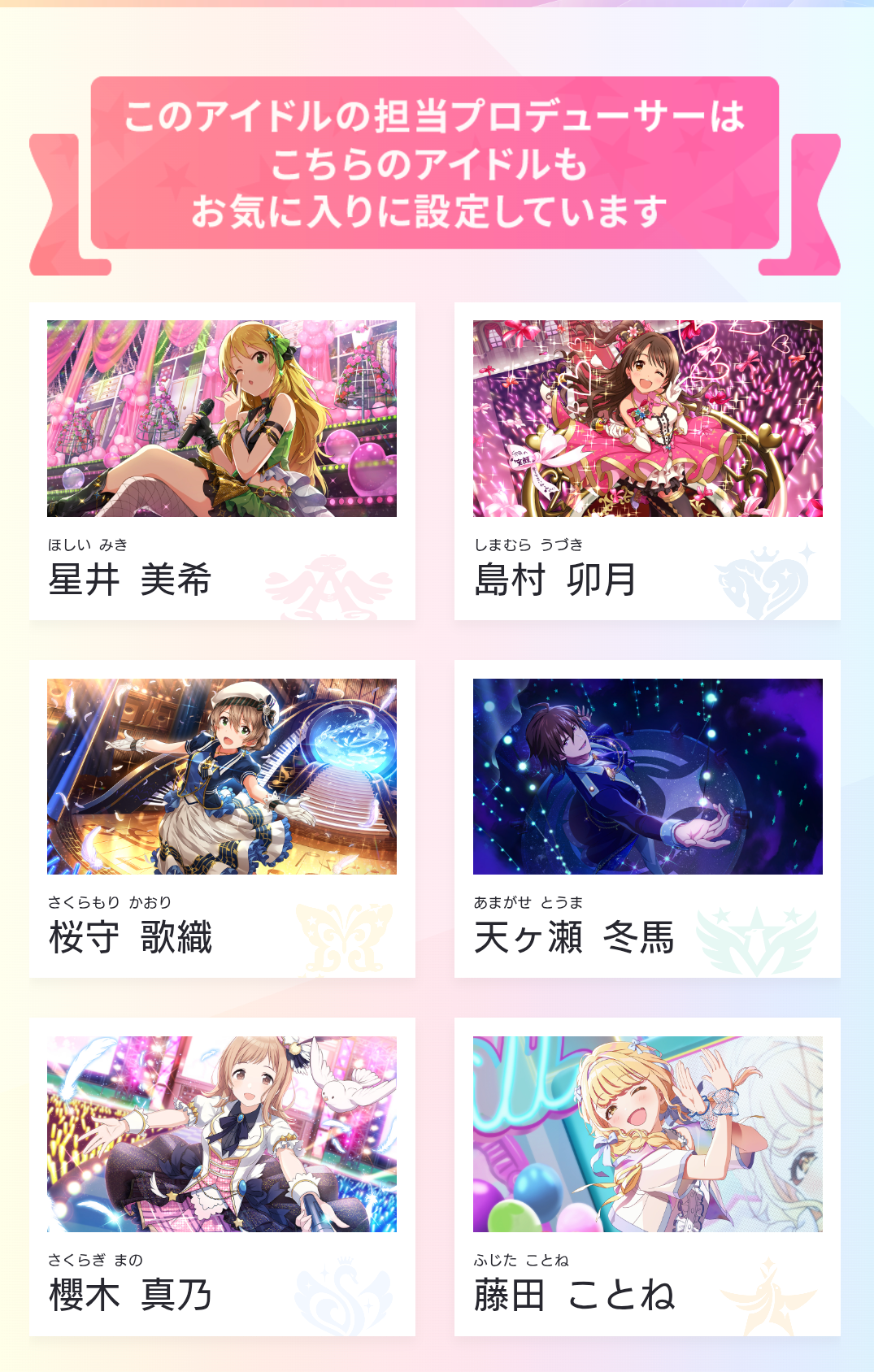Open the card for 星井 美希
This screenshot has width=874, height=1372.
(x=222, y=460)
